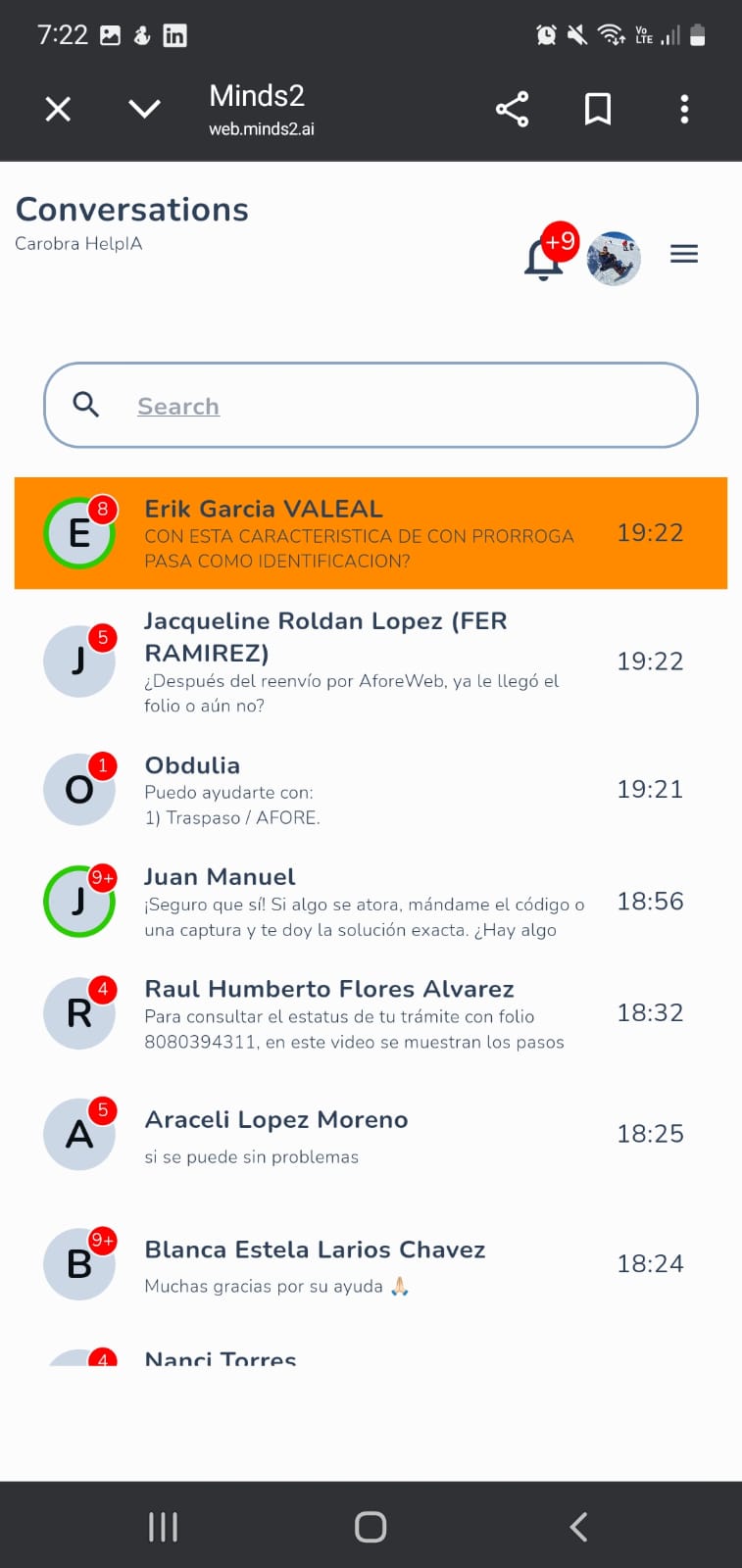Click the LinkedIn icon in the status bar

[174, 34]
